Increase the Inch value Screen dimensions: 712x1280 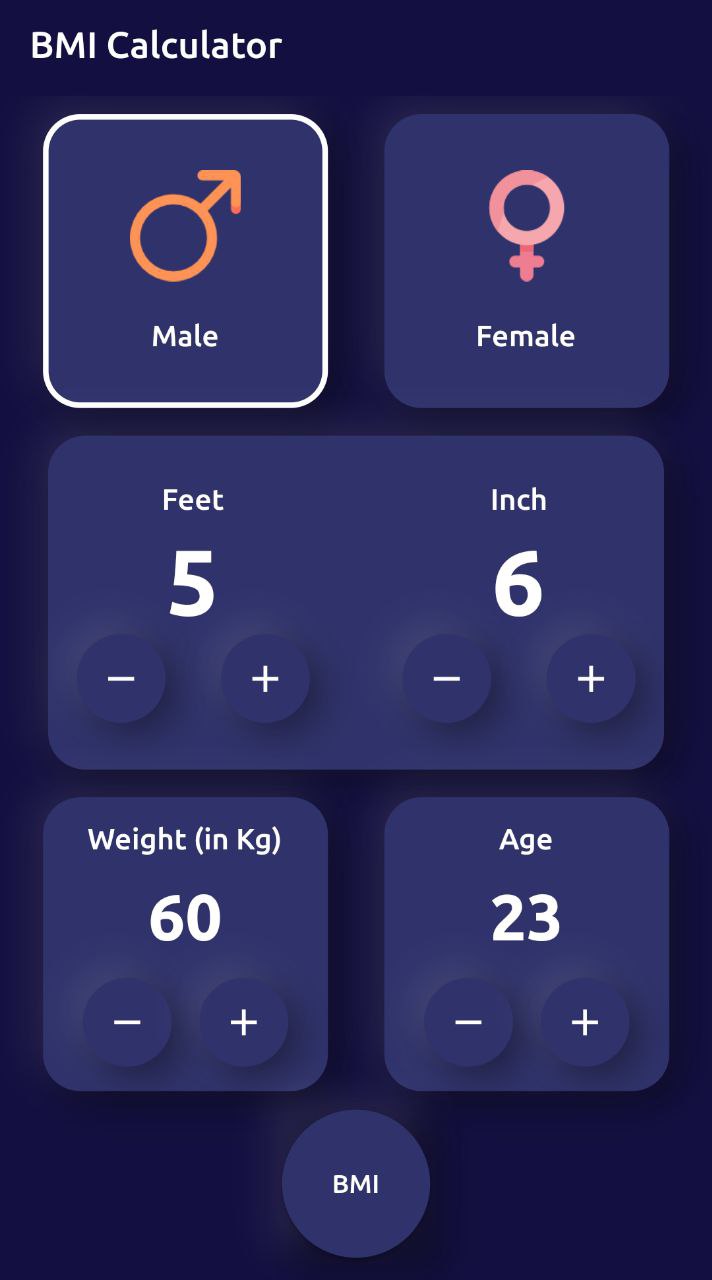(591, 679)
